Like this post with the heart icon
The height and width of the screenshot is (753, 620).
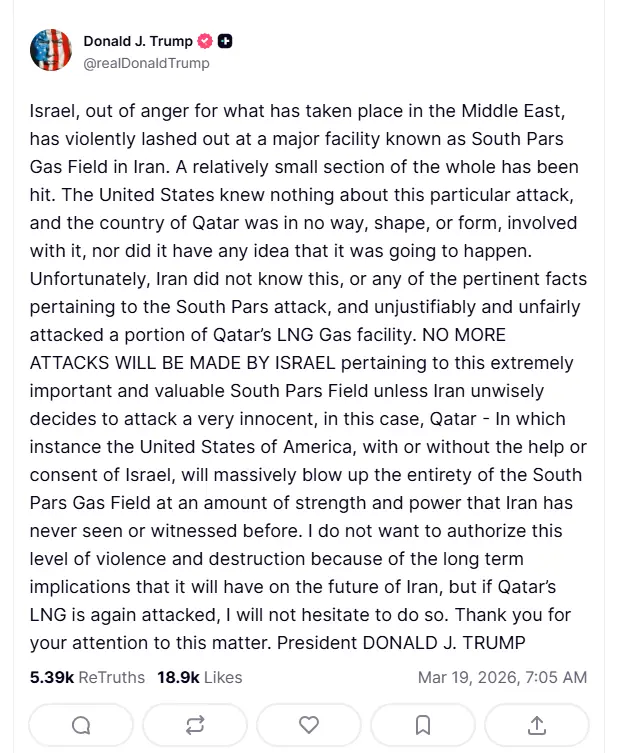click(309, 724)
